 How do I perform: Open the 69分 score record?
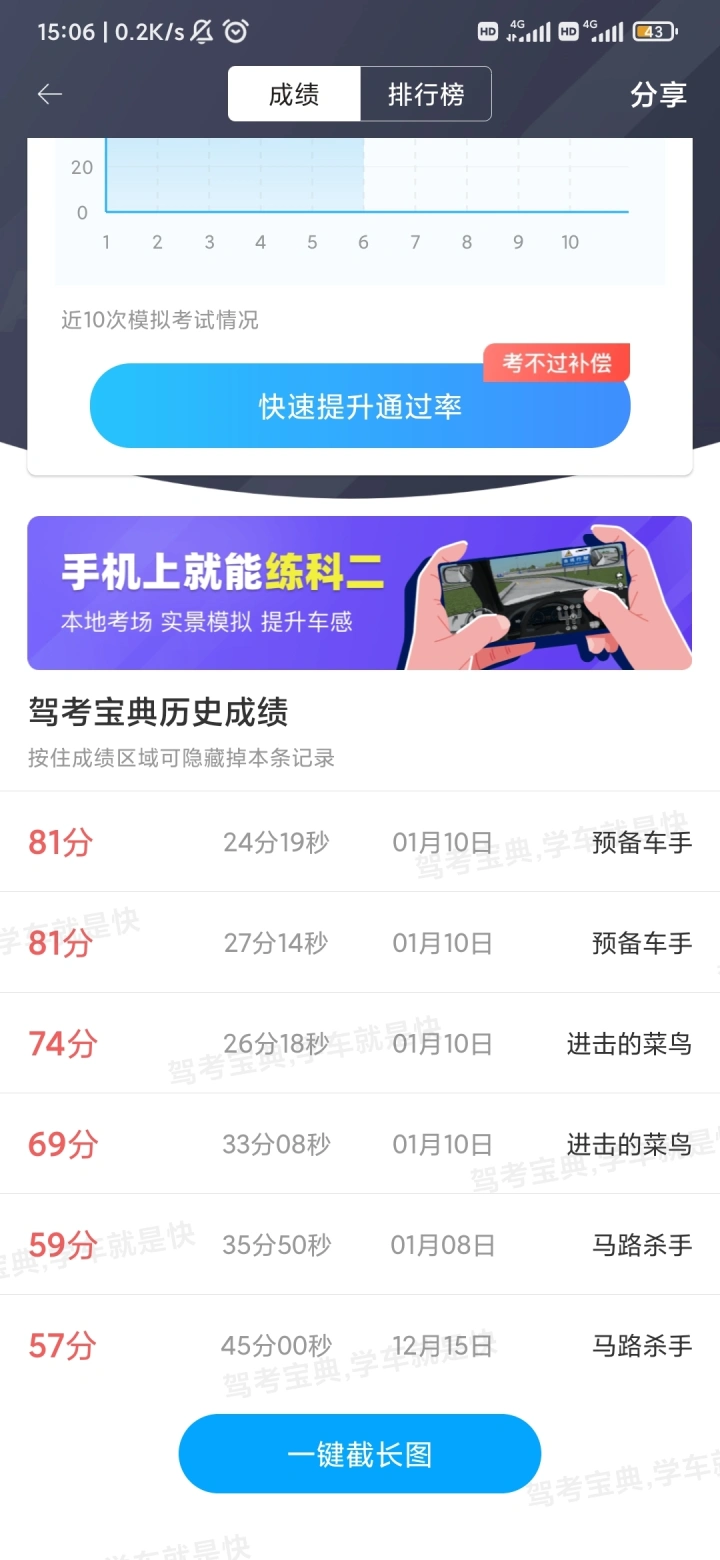[x=360, y=1144]
